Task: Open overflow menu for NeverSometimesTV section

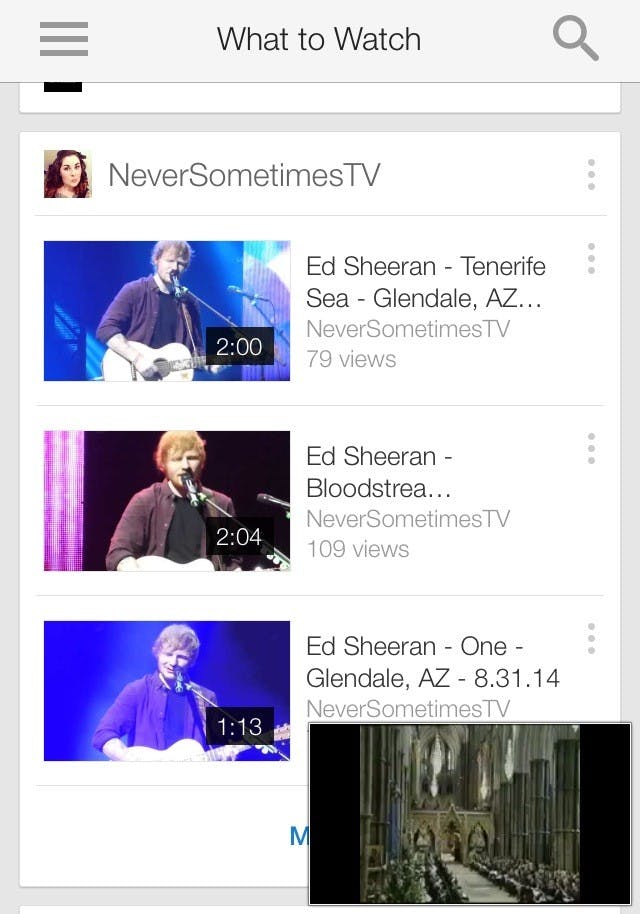Action: point(591,175)
